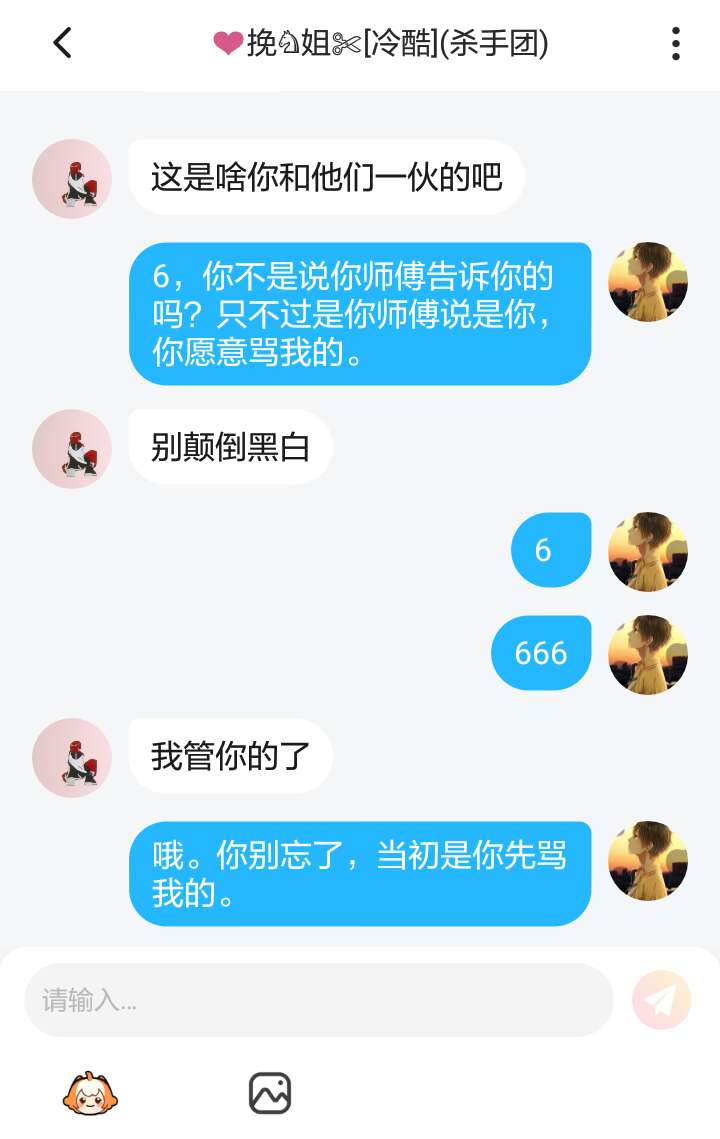Screen dimensions: 720x1139
Task: View sender's avatar beside 这是啥你和他们一伙的吧
Action: click(71, 179)
